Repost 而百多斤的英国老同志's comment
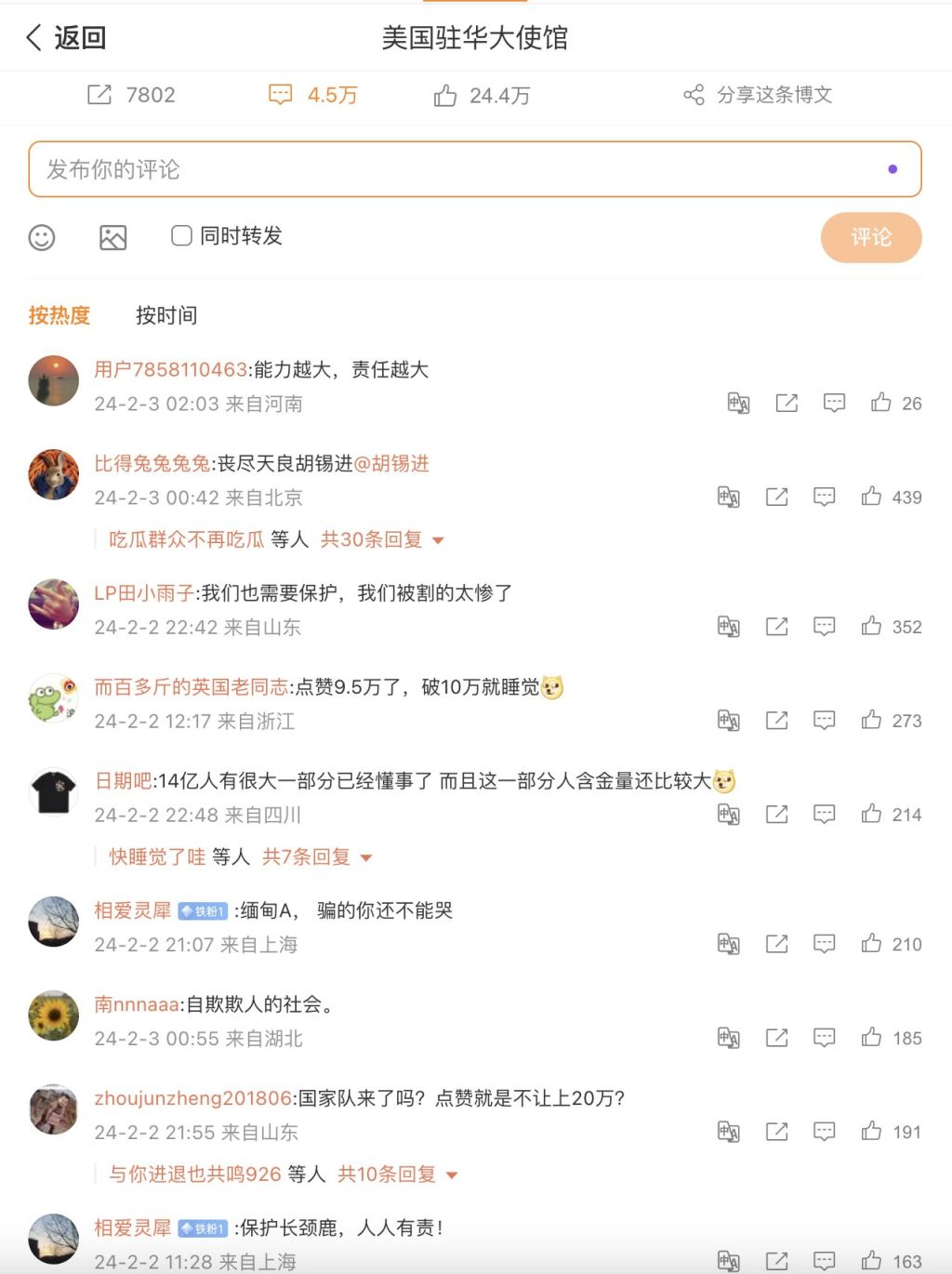 coord(776,721)
